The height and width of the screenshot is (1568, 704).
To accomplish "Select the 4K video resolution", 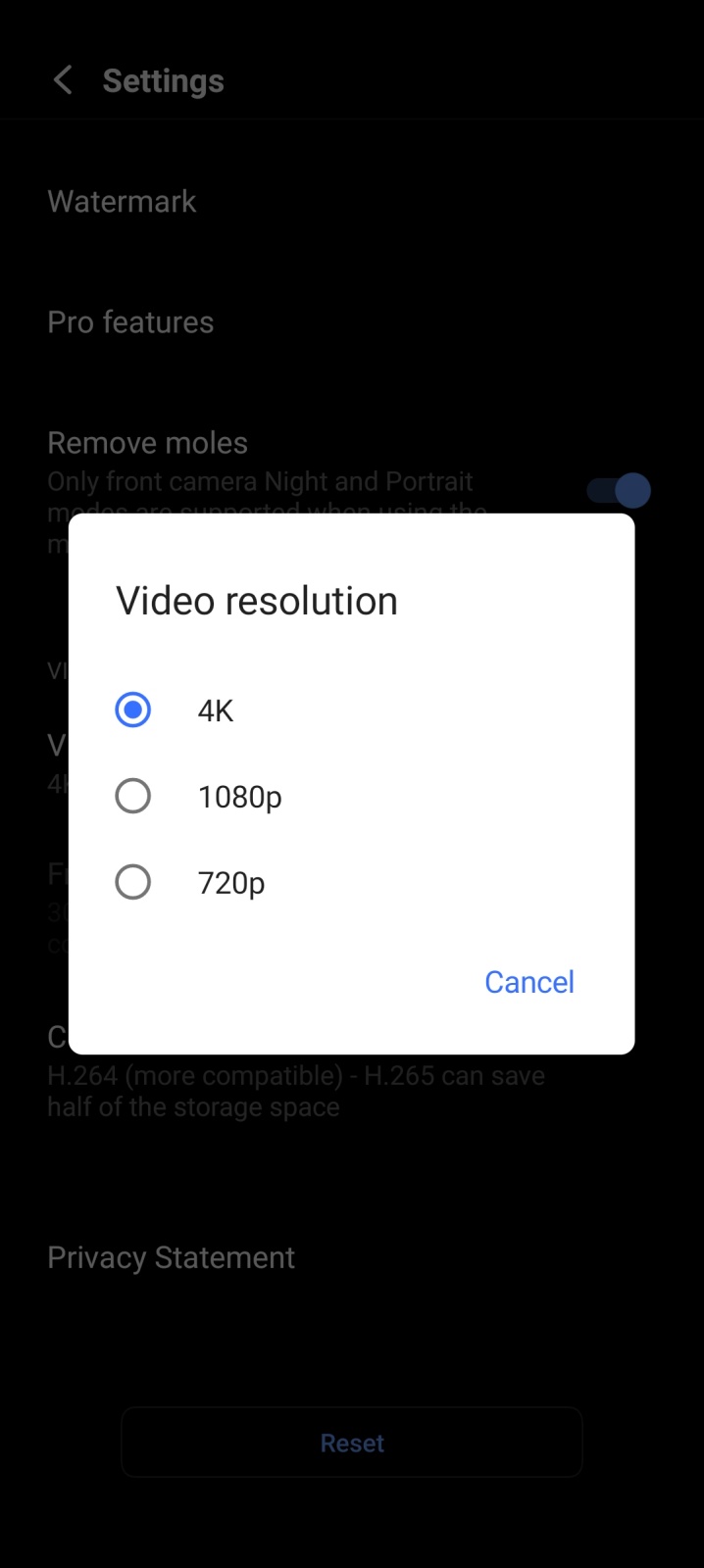I will (351, 710).
